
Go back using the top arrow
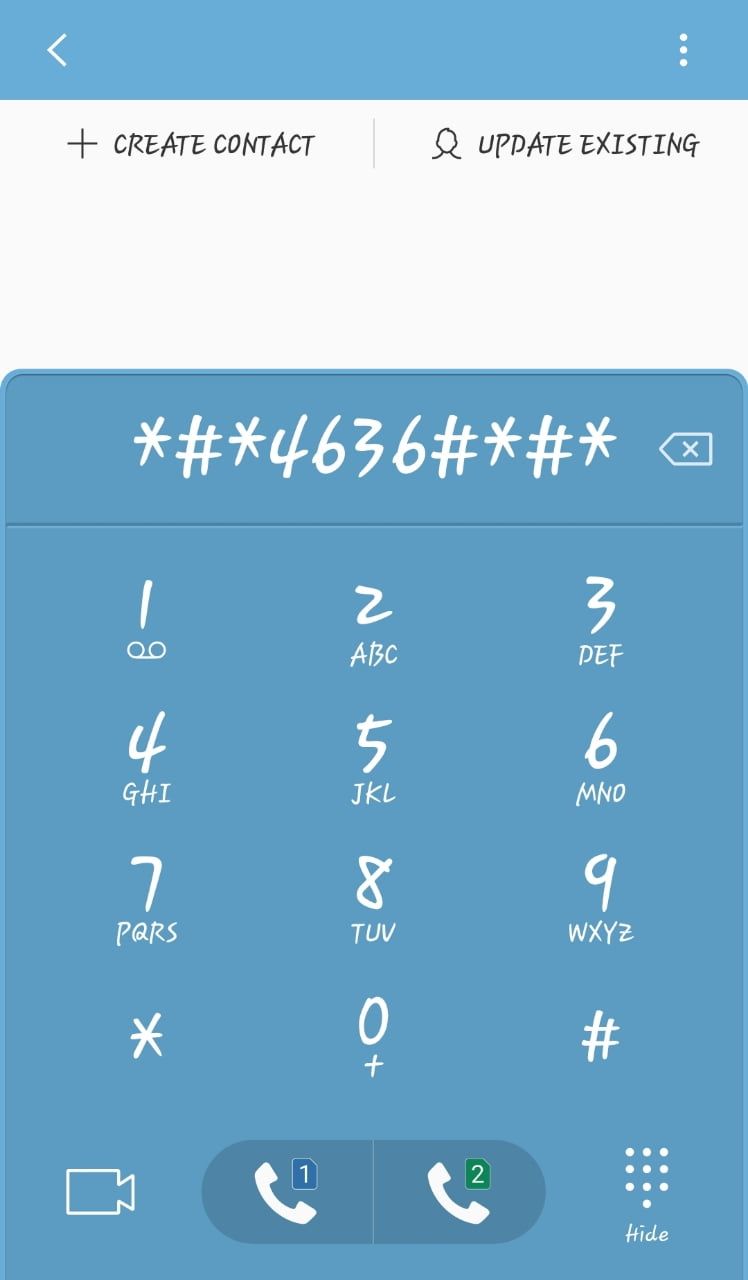[x=57, y=49]
